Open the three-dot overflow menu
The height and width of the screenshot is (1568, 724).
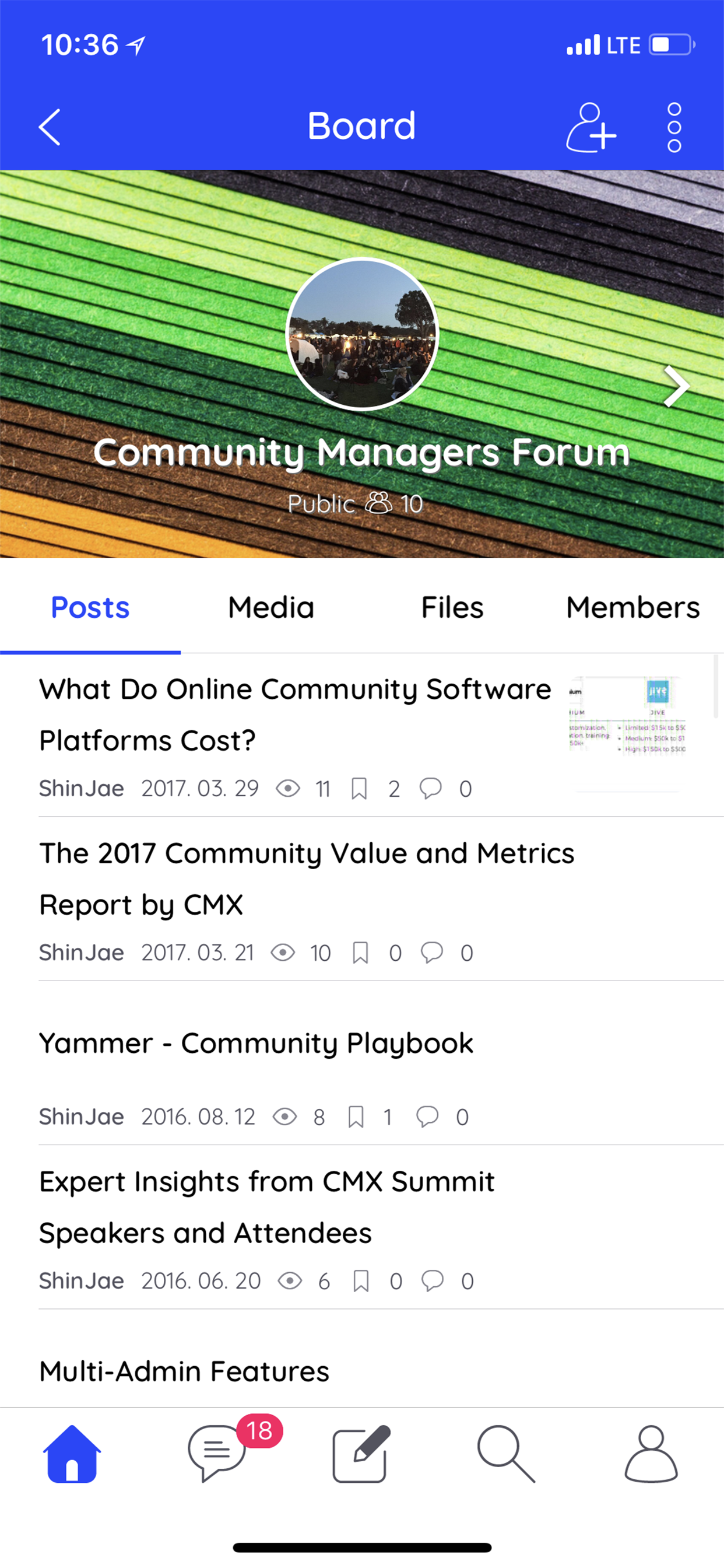coord(673,126)
